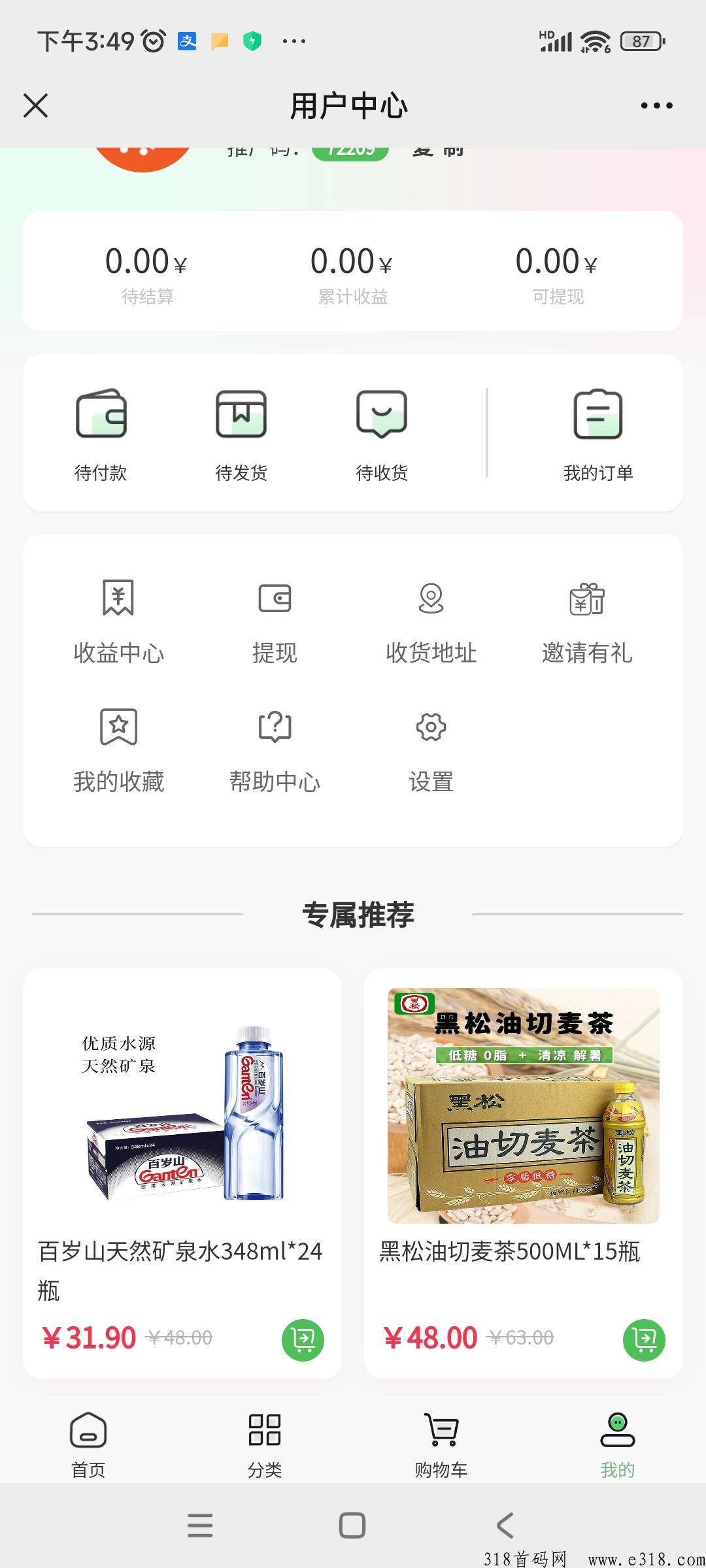Viewport: 706px width, 1568px height.
Task: Open the three-dot overflow menu
Action: [656, 105]
